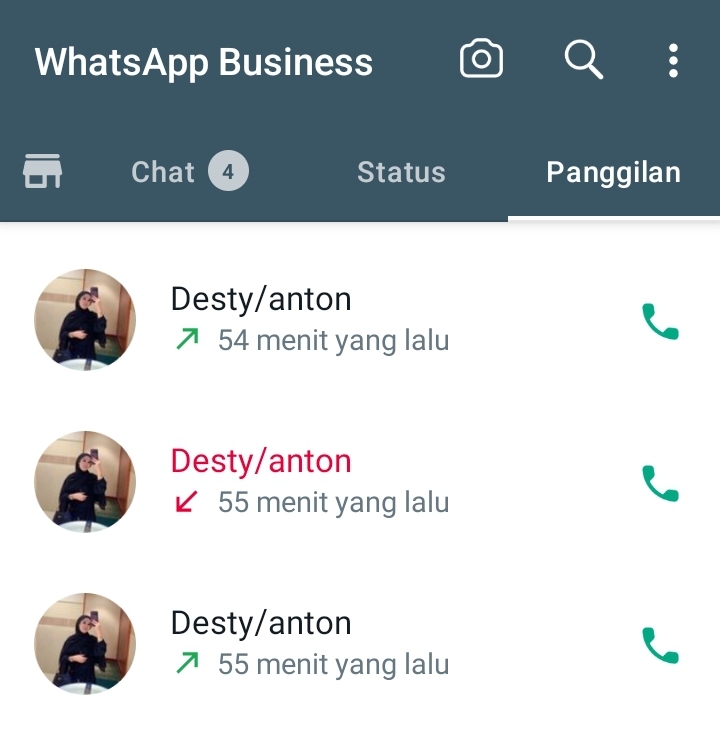
Task: Switch to the Chat tab
Action: (x=189, y=172)
